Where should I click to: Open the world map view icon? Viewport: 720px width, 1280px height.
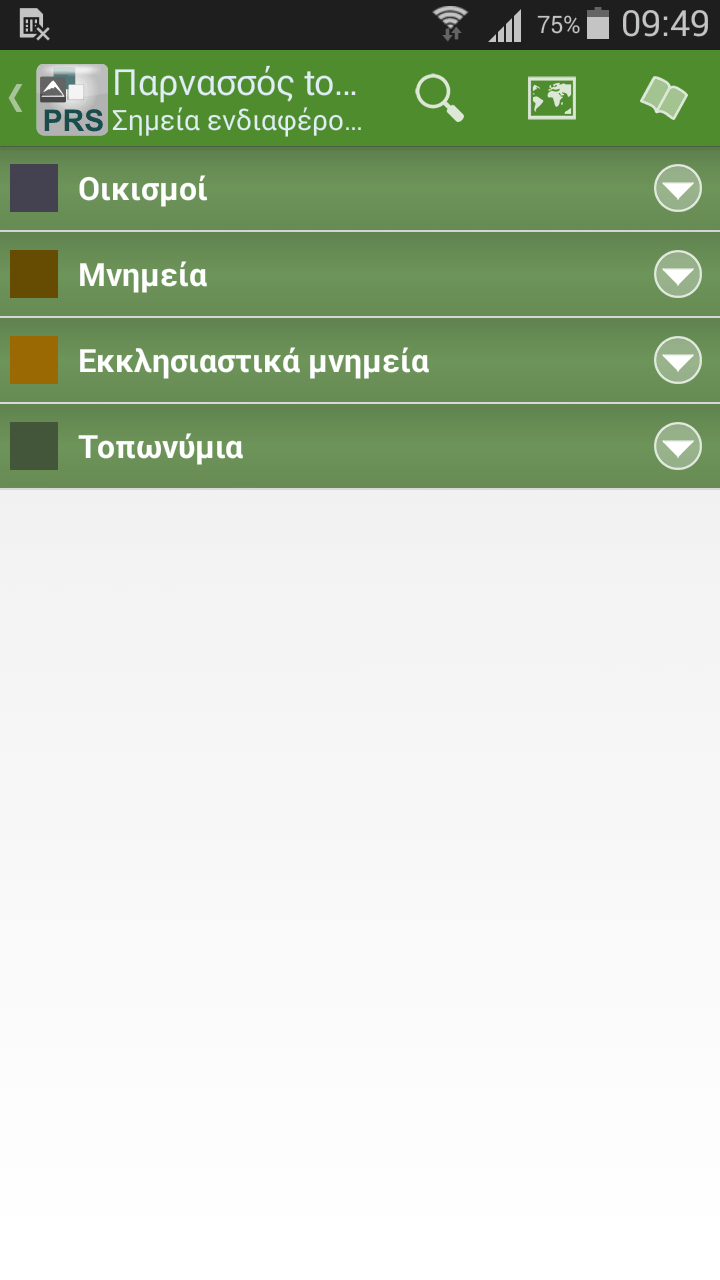[552, 98]
